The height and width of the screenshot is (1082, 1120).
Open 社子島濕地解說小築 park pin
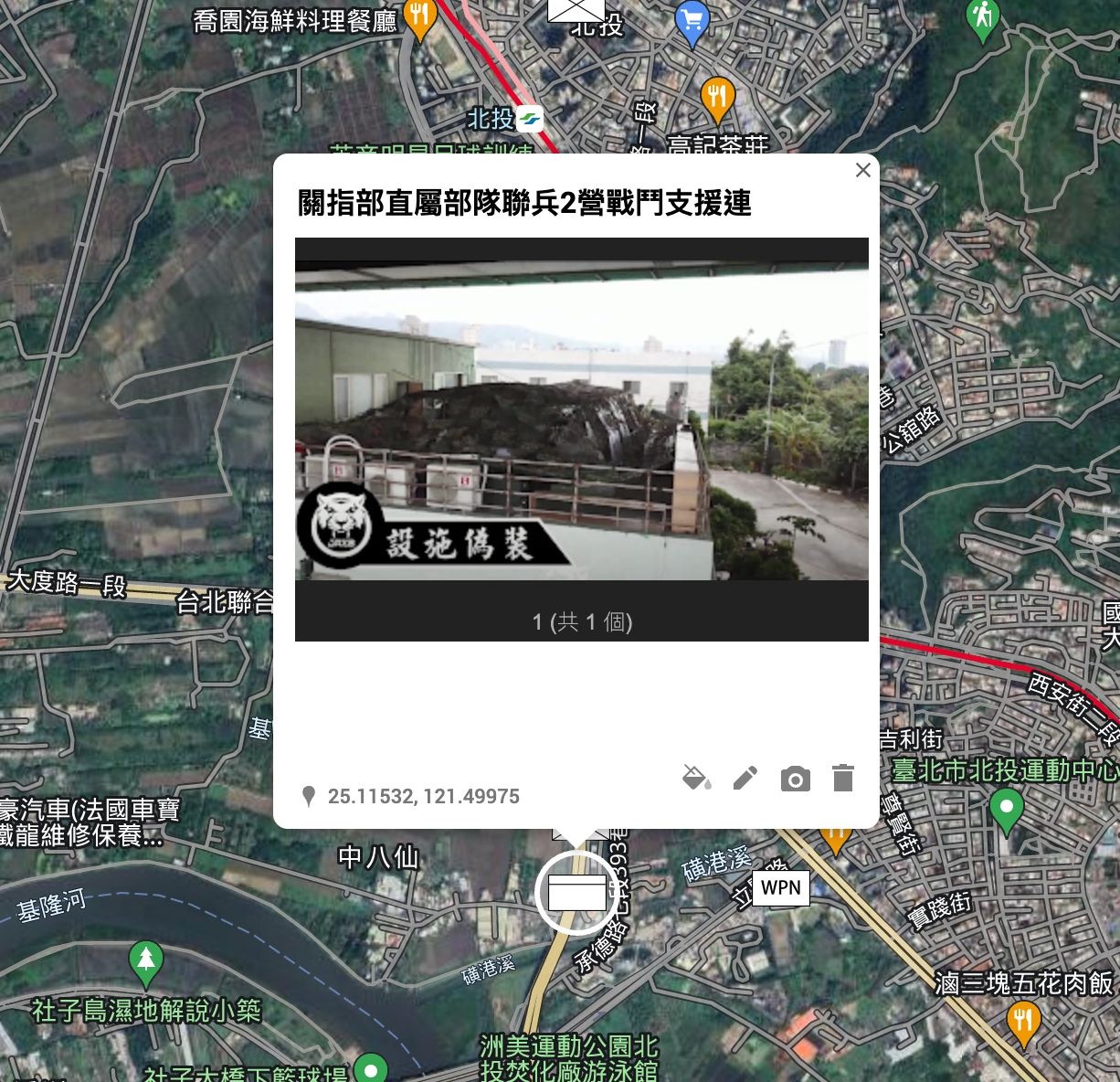point(146,960)
